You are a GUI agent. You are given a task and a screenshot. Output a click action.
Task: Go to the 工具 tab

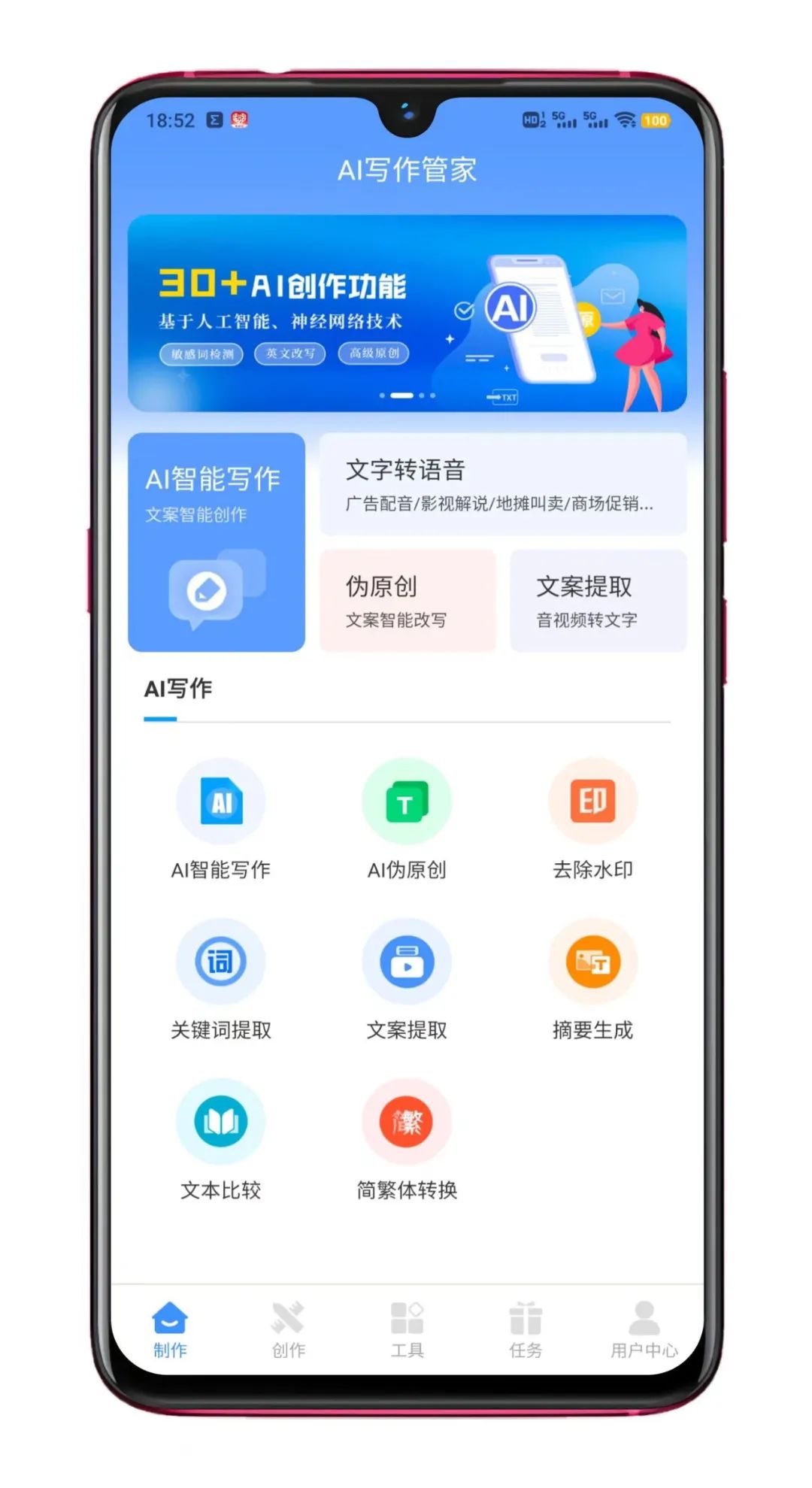click(408, 1329)
